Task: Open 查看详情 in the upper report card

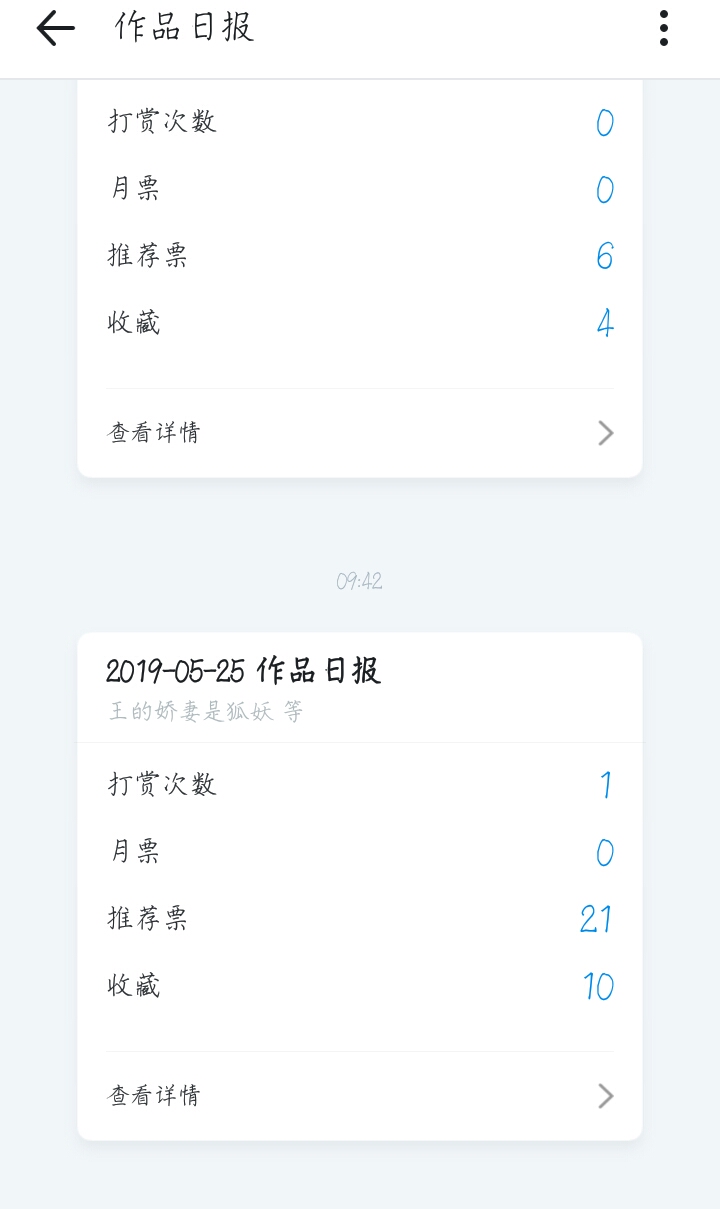Action: click(x=360, y=433)
